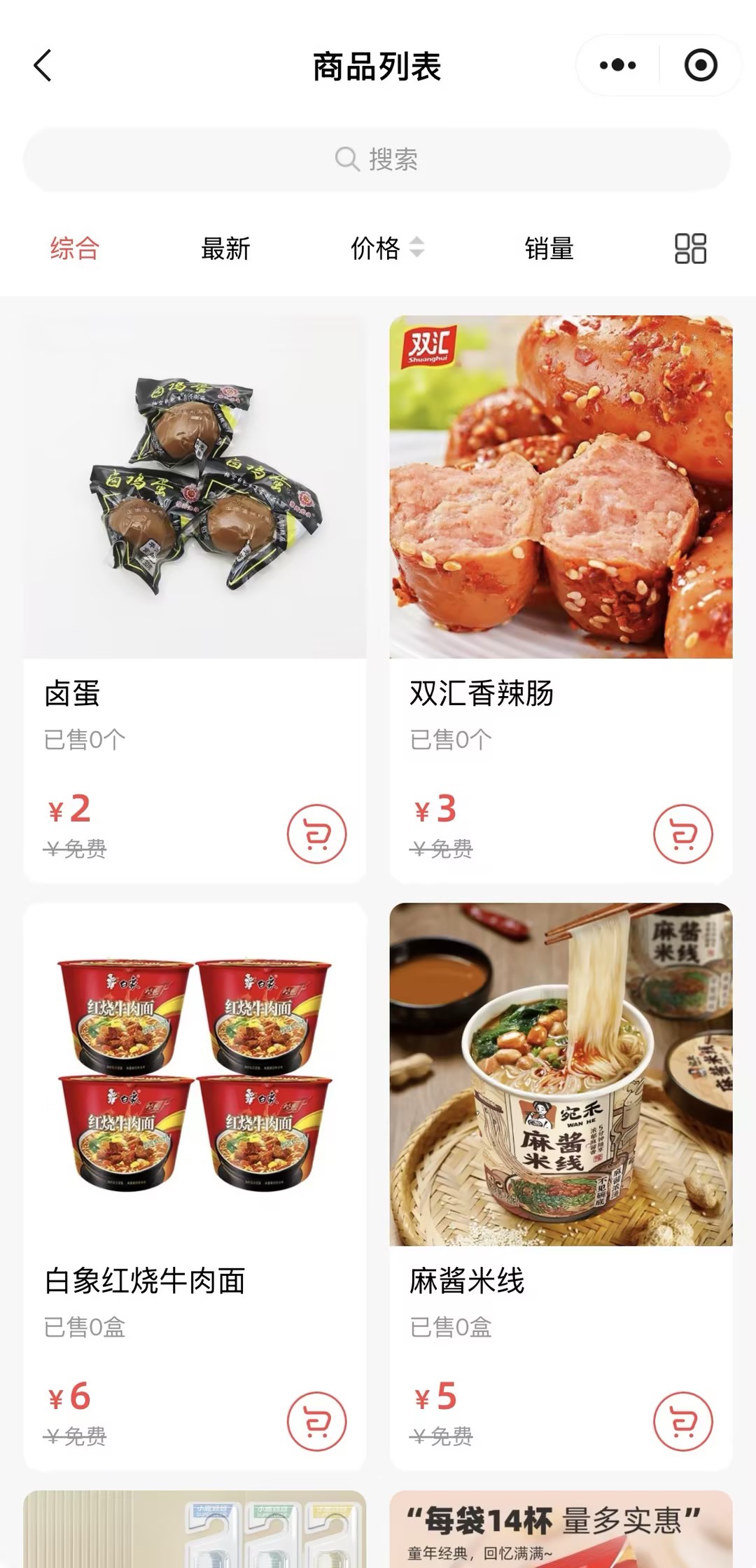Screen dimensions: 756x1568
Task: Tap the 搜索 search box
Action: point(377,160)
